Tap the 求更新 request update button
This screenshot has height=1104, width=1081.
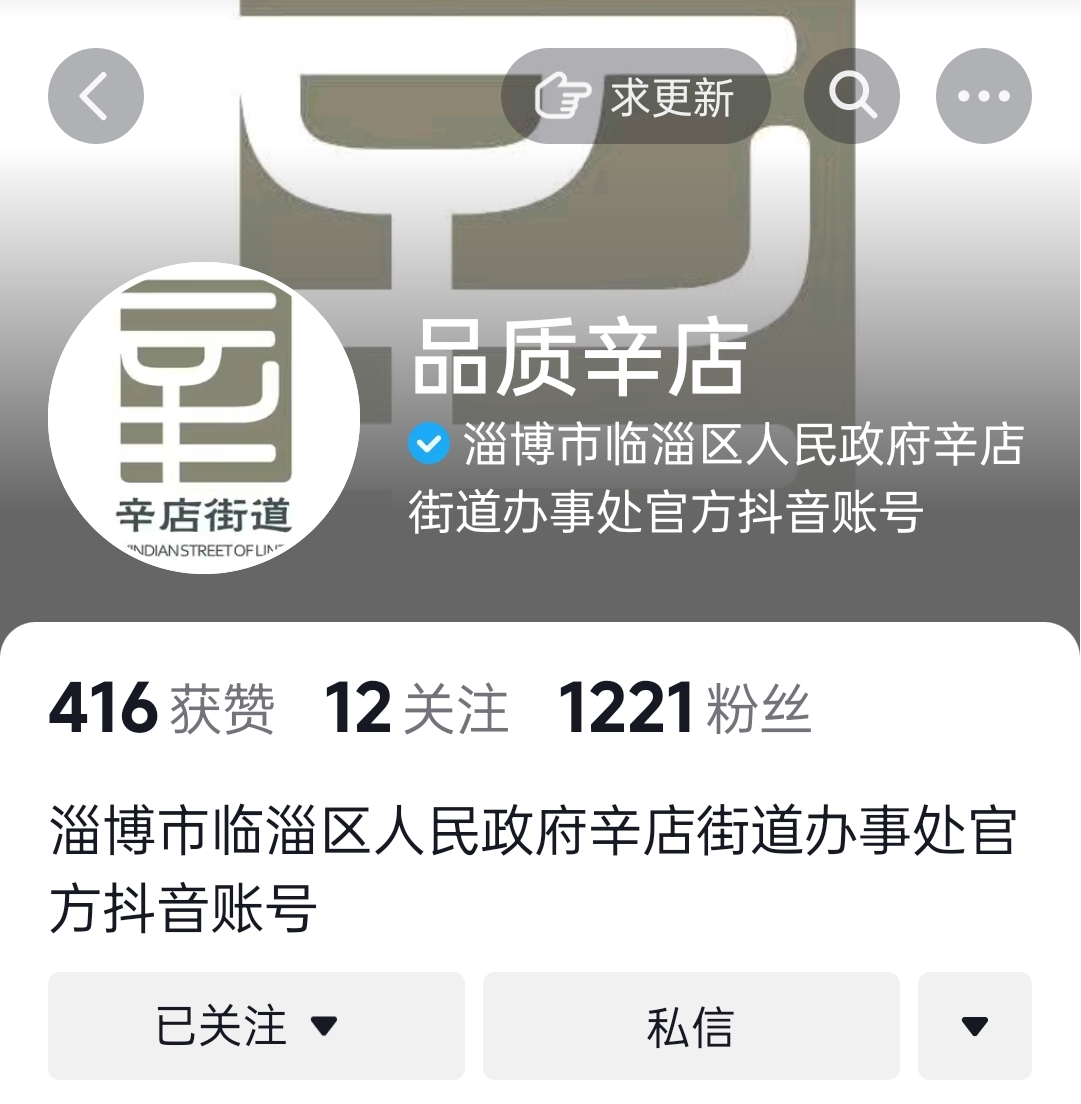tap(636, 96)
